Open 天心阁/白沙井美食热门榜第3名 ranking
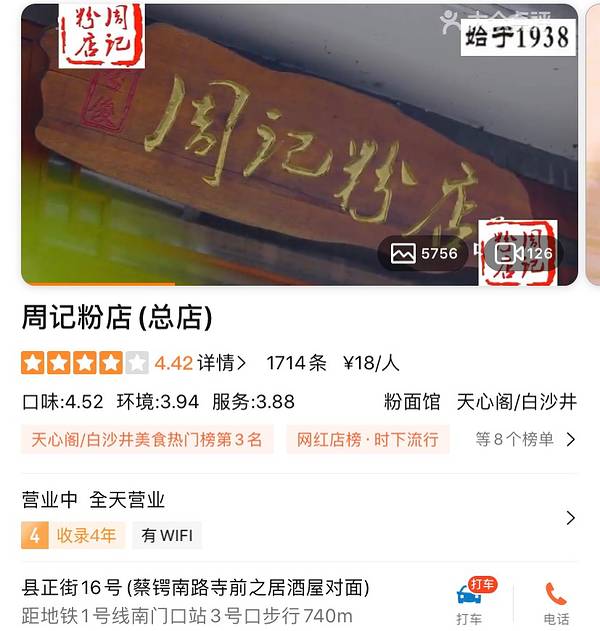Viewport: 600px width, 631px height. click(146, 439)
